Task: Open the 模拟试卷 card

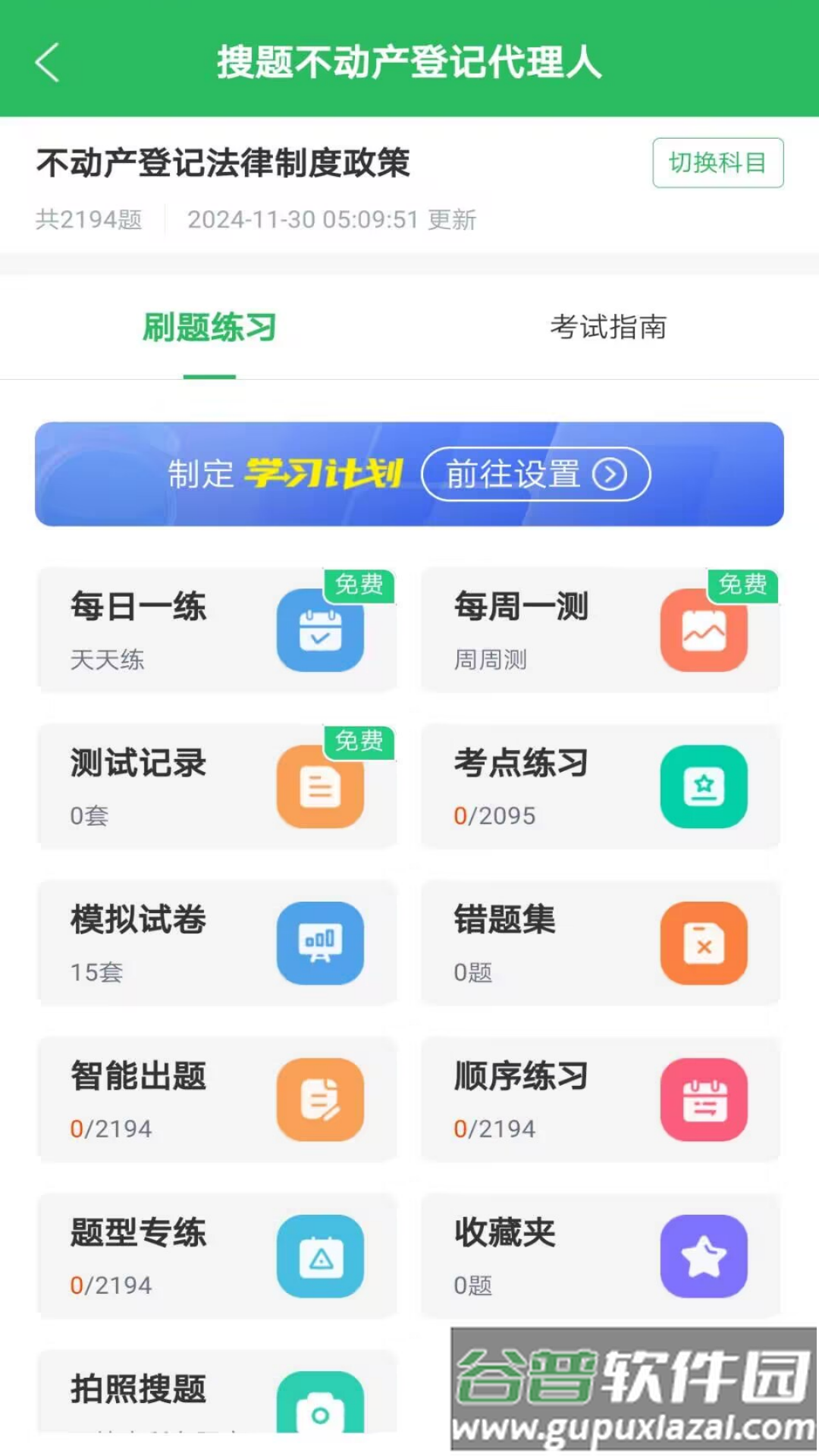Action: pos(217,943)
